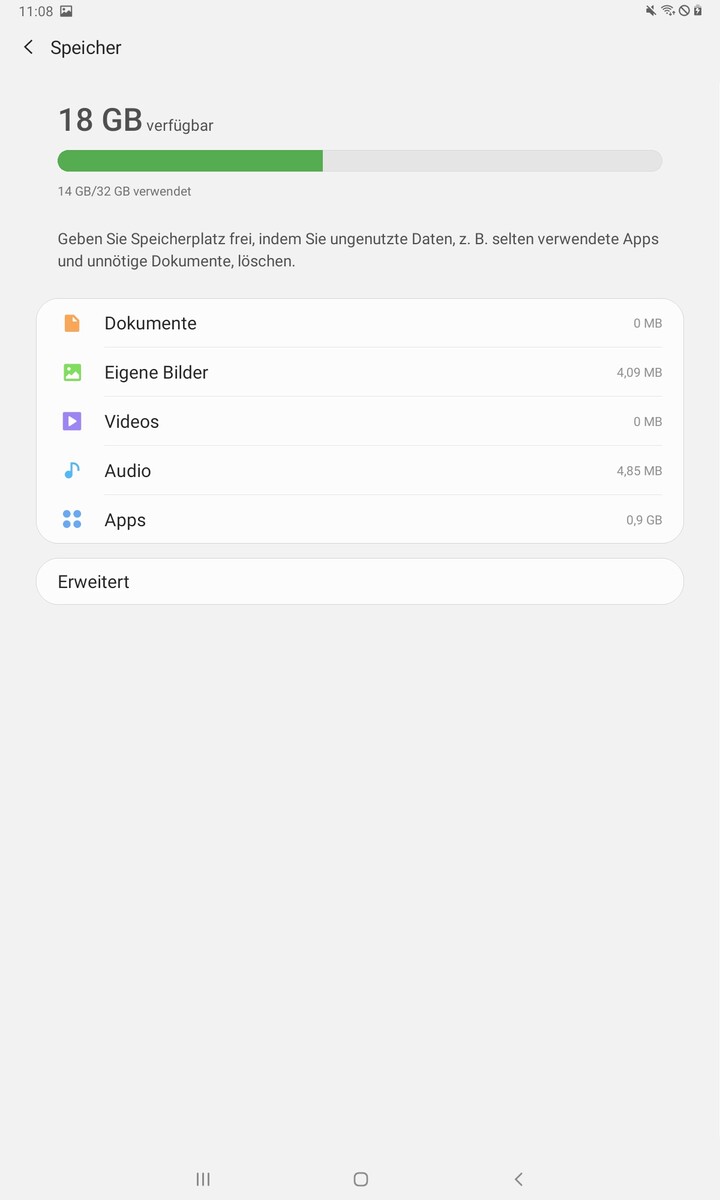Open the Erweitert storage settings
This screenshot has width=720, height=1200.
[x=360, y=581]
